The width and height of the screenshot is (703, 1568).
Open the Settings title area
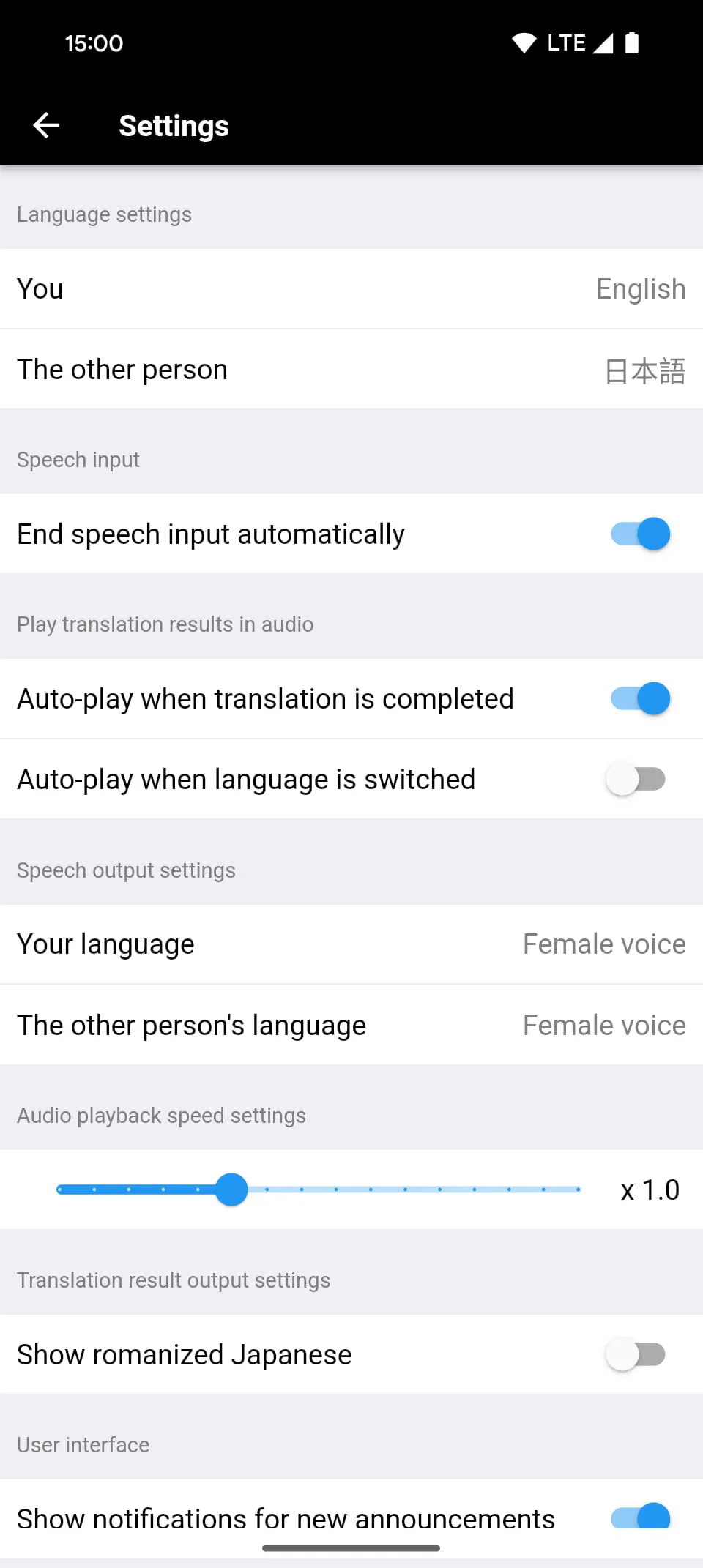pos(174,125)
